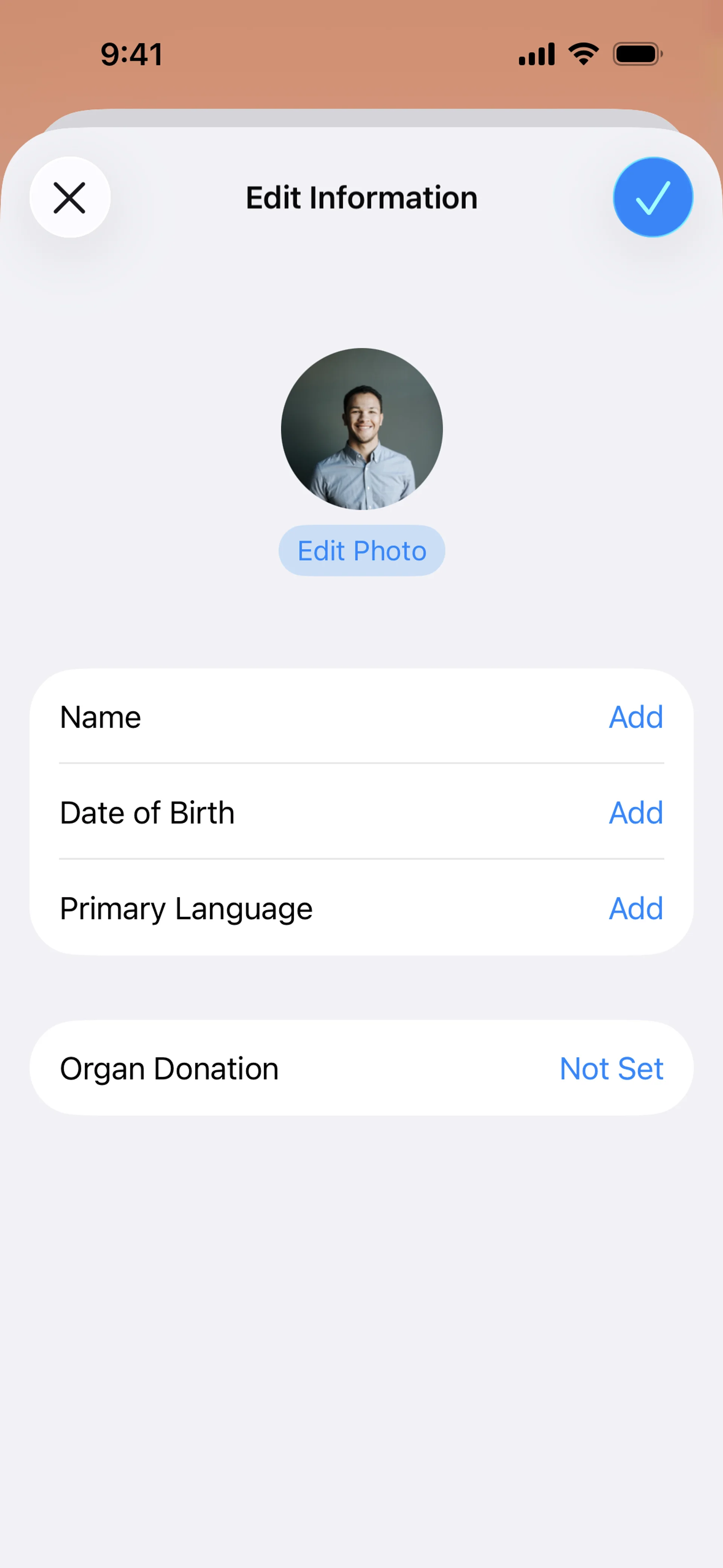Viewport: 723px width, 1568px height.
Task: Add a primary language
Action: (635, 908)
